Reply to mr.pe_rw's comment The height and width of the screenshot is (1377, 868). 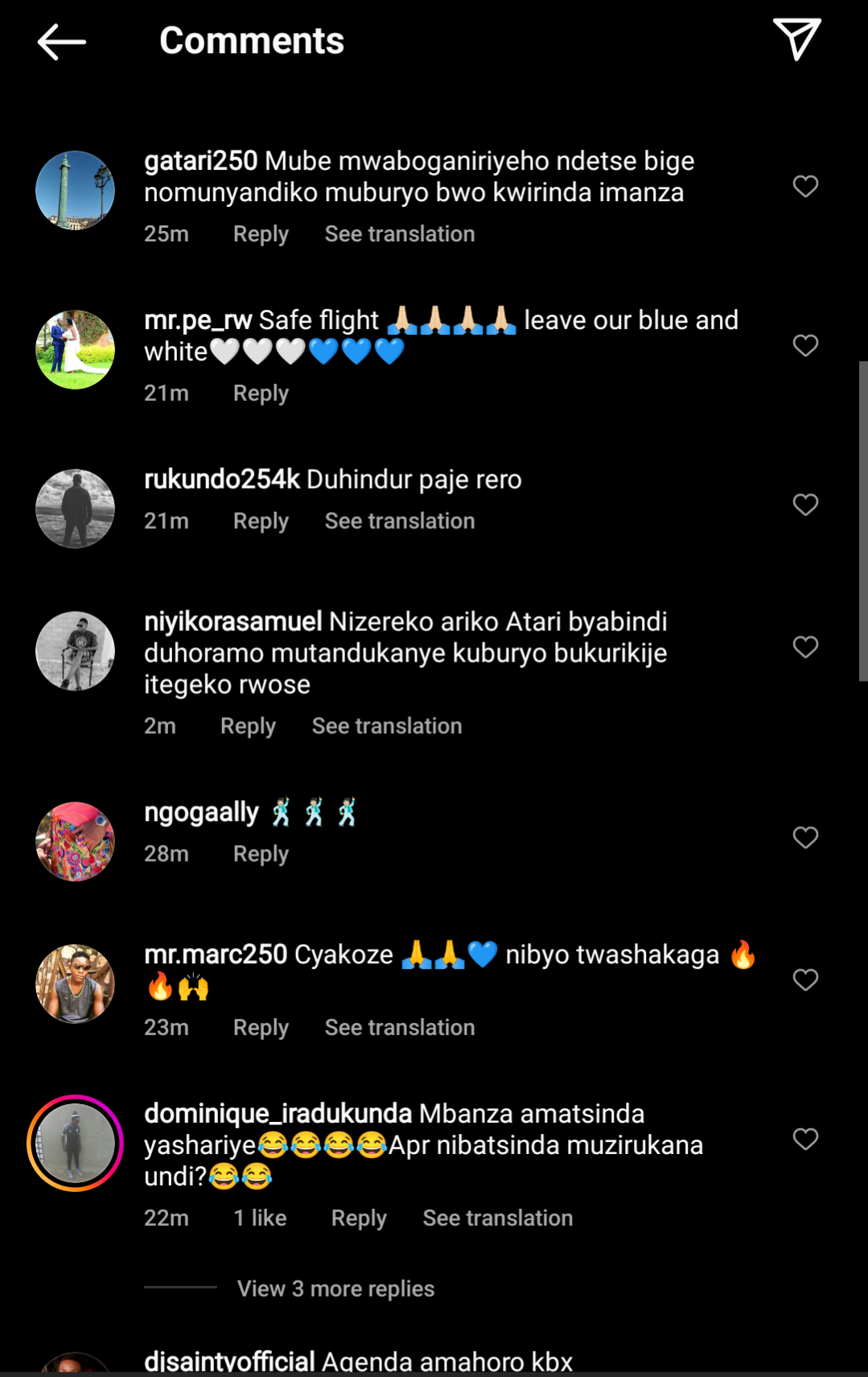(x=261, y=394)
